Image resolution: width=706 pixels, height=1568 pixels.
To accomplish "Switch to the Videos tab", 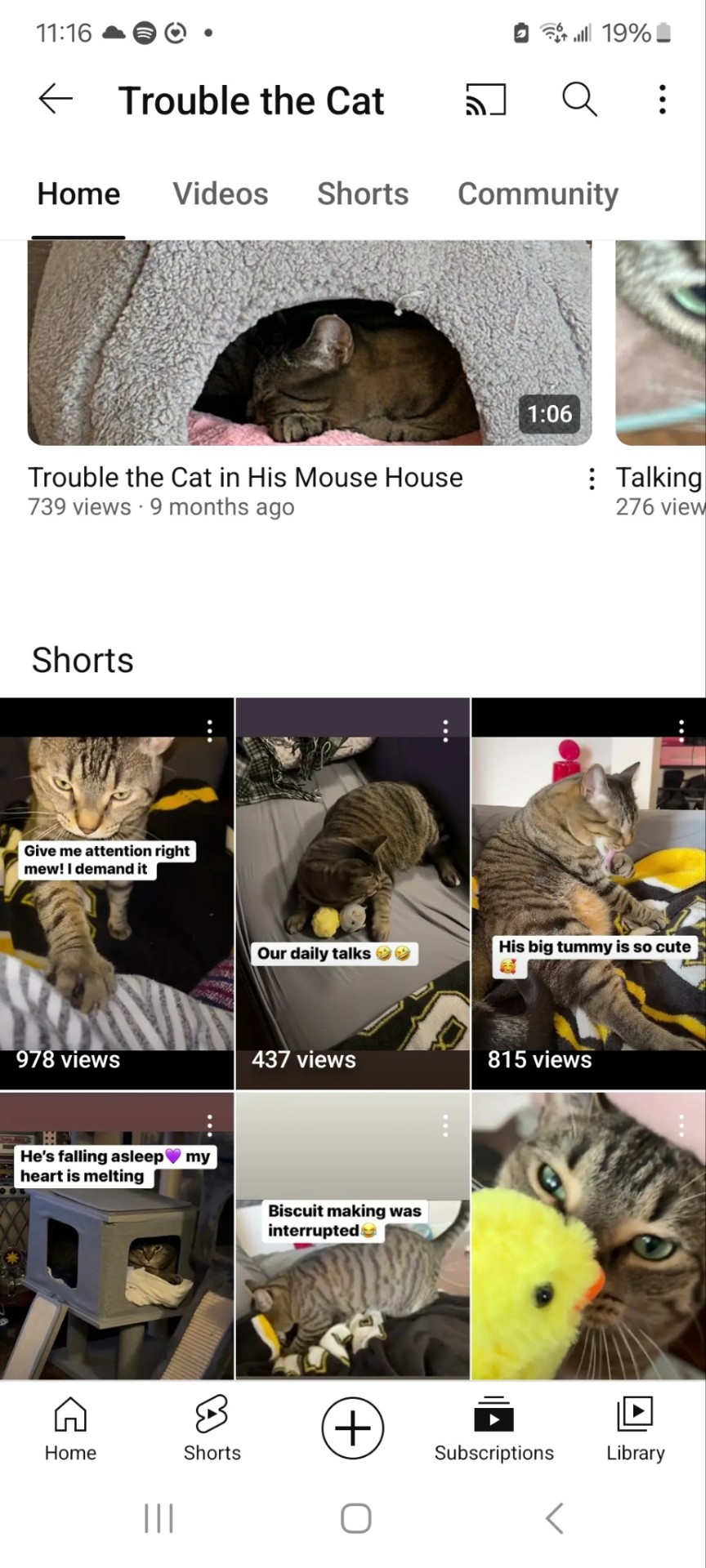I will (x=220, y=194).
